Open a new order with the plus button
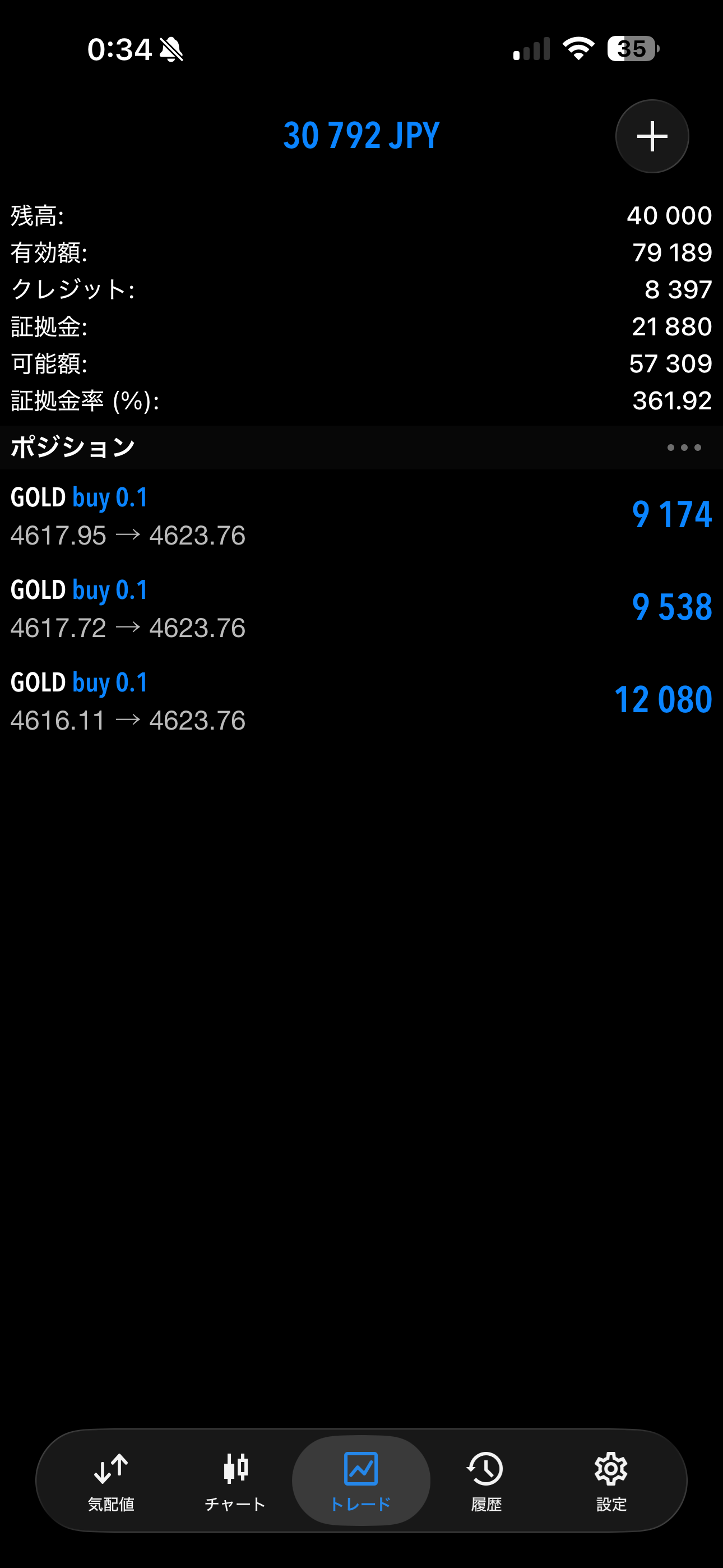 652,136
